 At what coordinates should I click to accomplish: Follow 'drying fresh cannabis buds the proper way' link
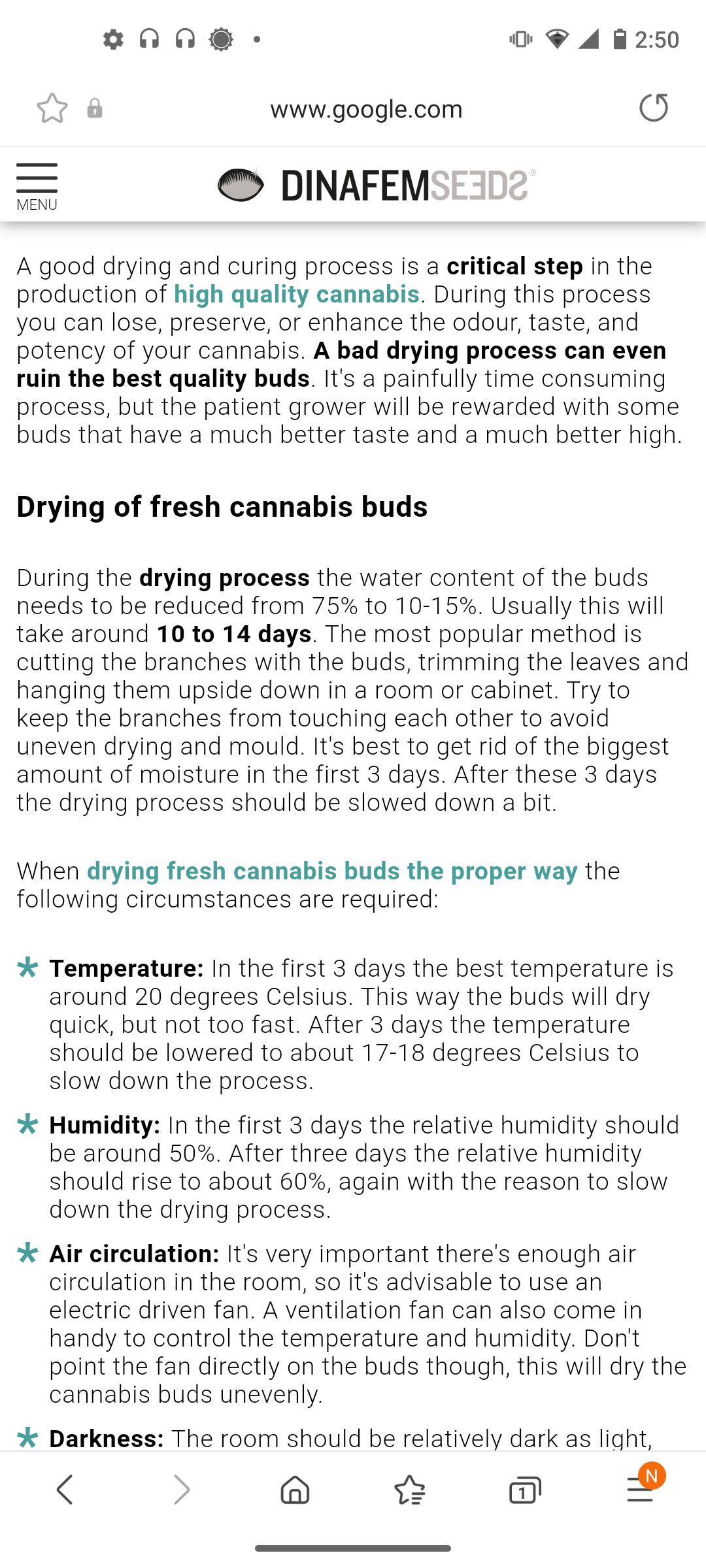coord(332,871)
